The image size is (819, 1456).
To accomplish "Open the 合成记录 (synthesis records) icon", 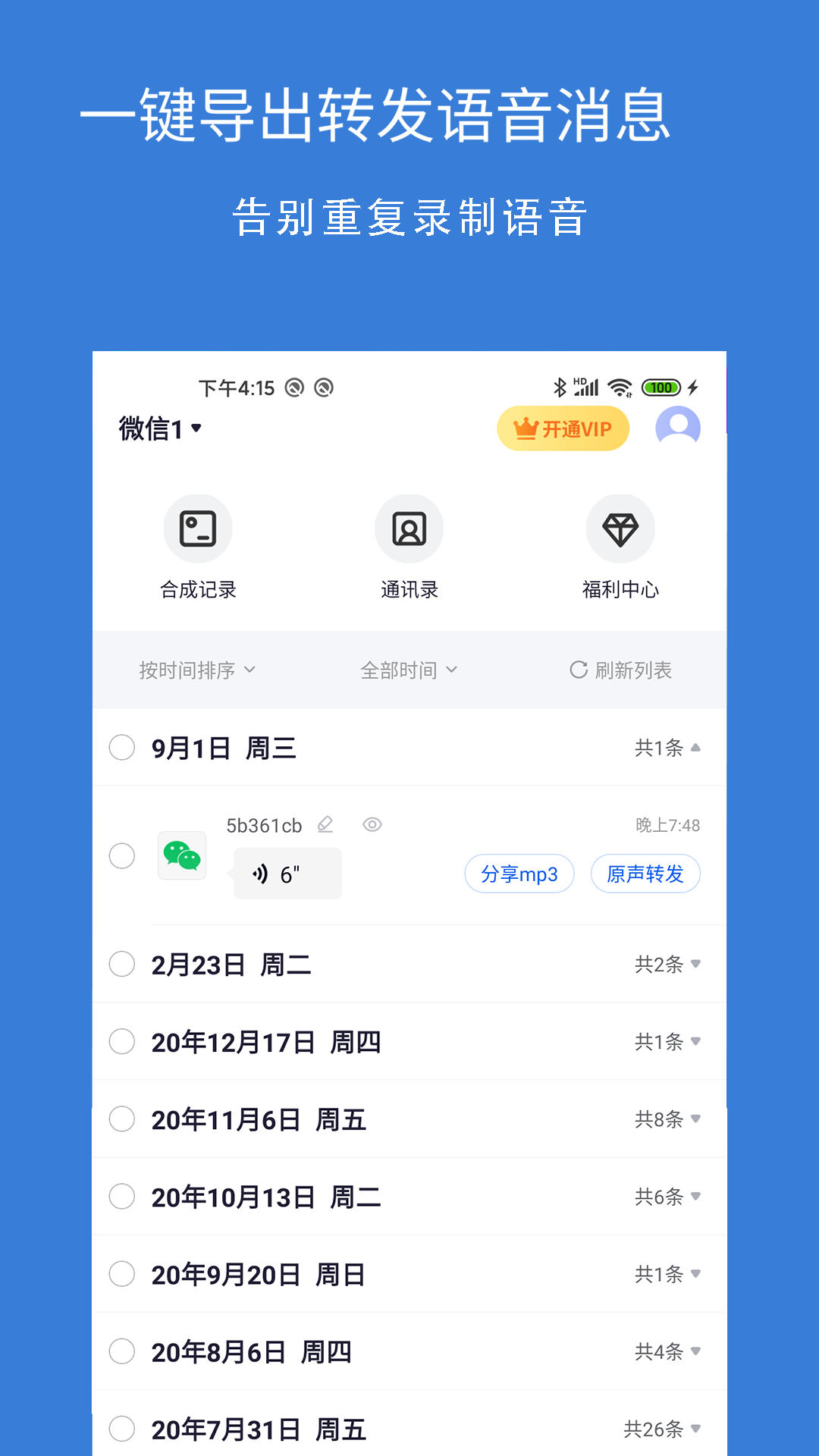I will pyautogui.click(x=198, y=529).
